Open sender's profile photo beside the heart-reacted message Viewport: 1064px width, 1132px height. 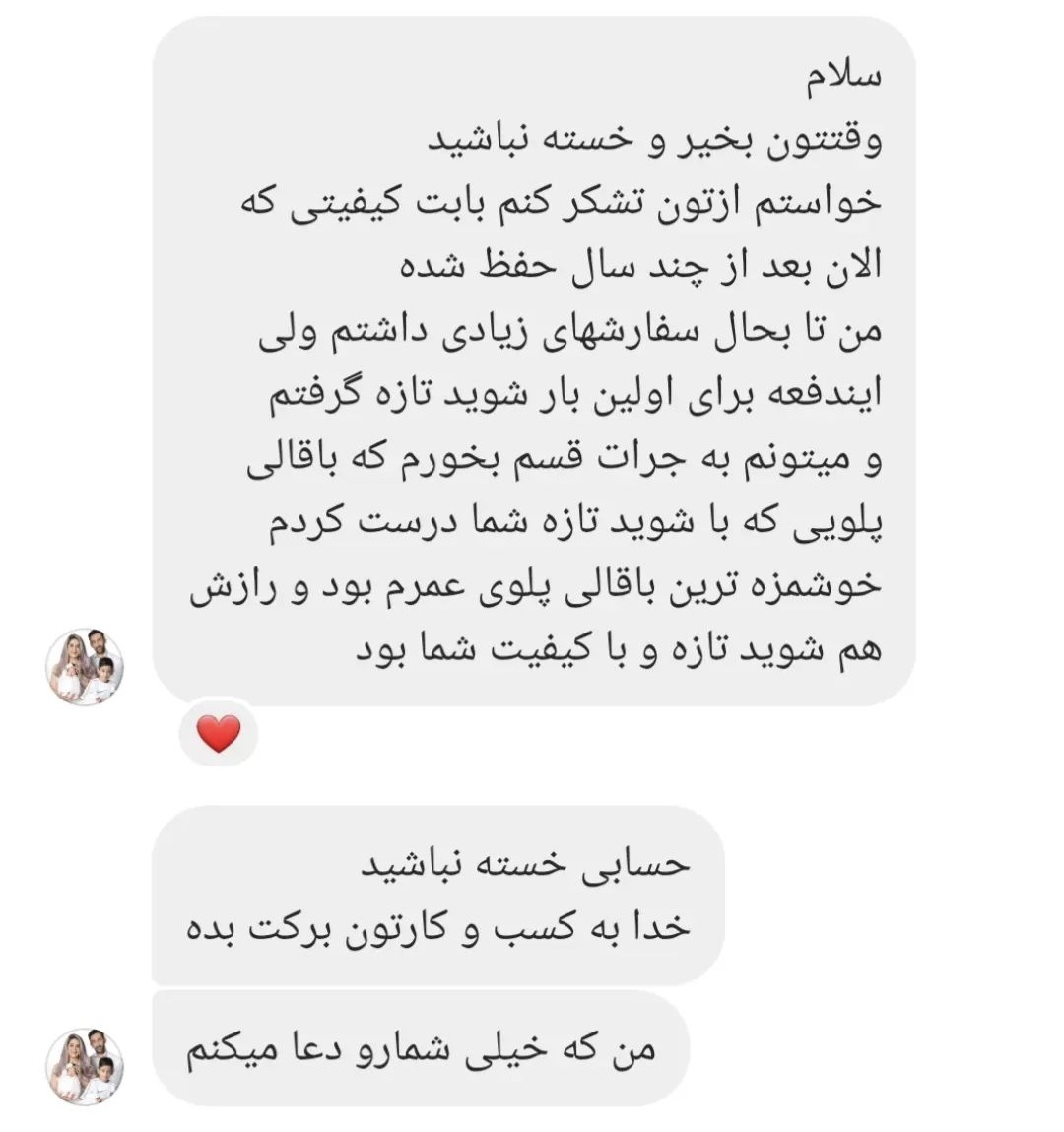tap(86, 667)
